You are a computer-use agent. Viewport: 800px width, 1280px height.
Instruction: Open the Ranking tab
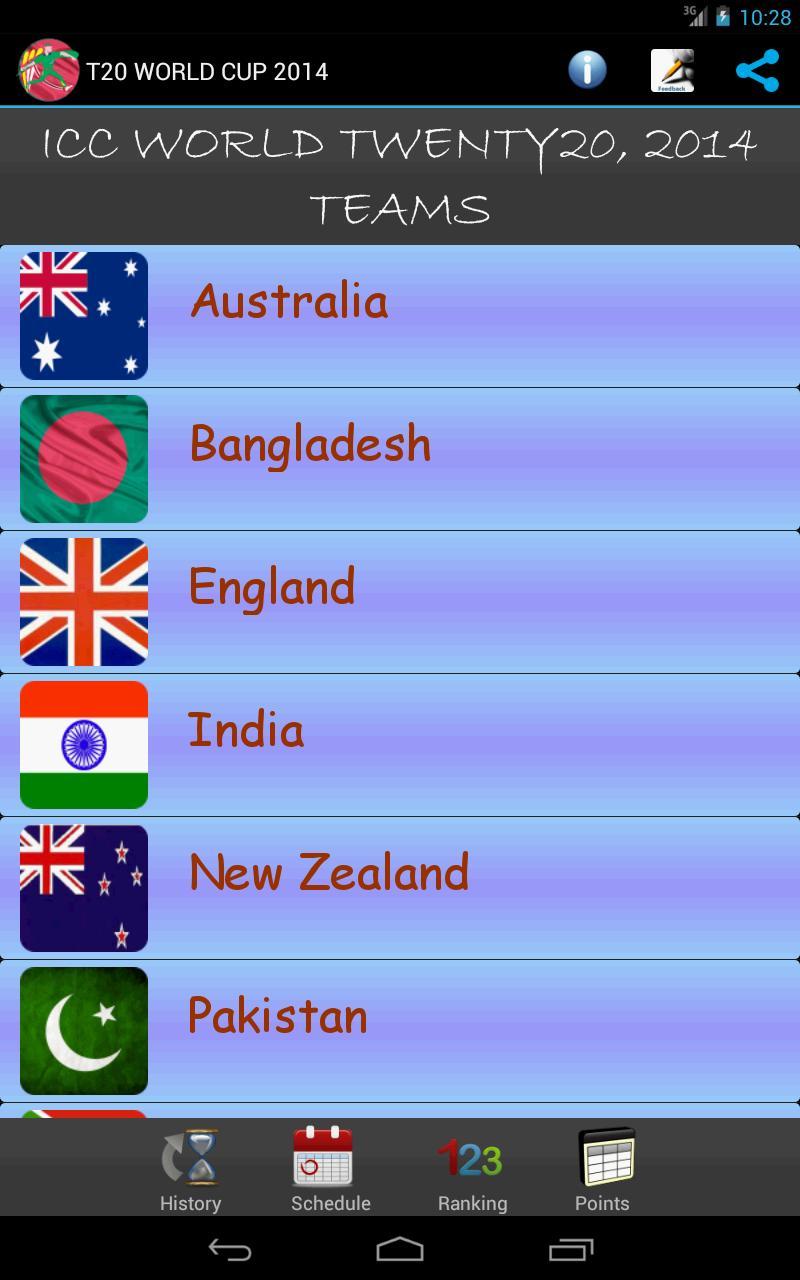(x=472, y=1170)
